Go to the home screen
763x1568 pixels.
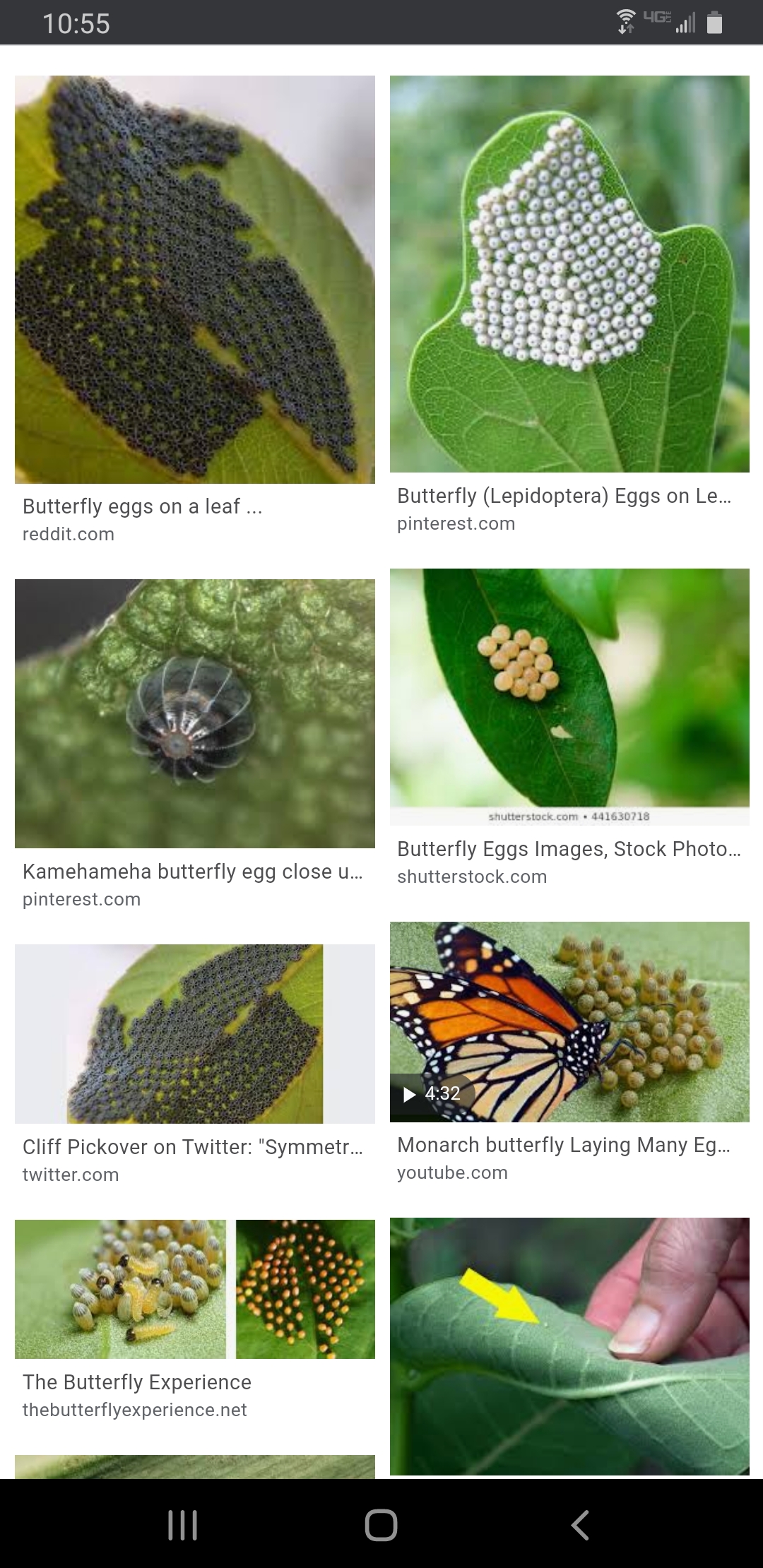pyautogui.click(x=381, y=1525)
